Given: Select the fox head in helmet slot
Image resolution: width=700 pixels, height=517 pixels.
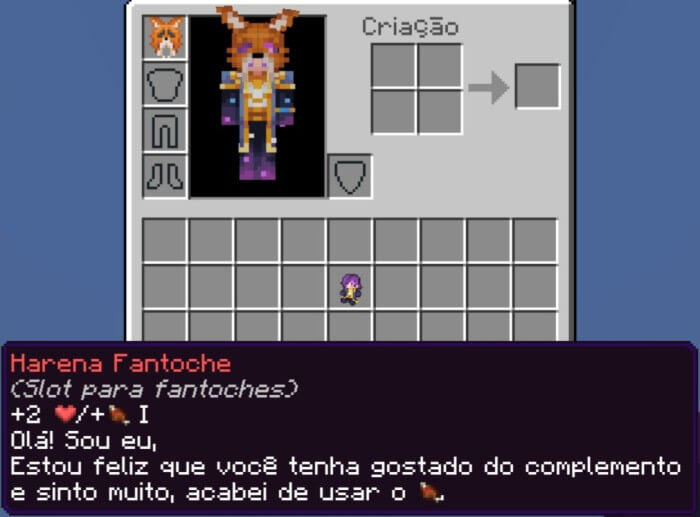Looking at the screenshot, I should coord(165,38).
